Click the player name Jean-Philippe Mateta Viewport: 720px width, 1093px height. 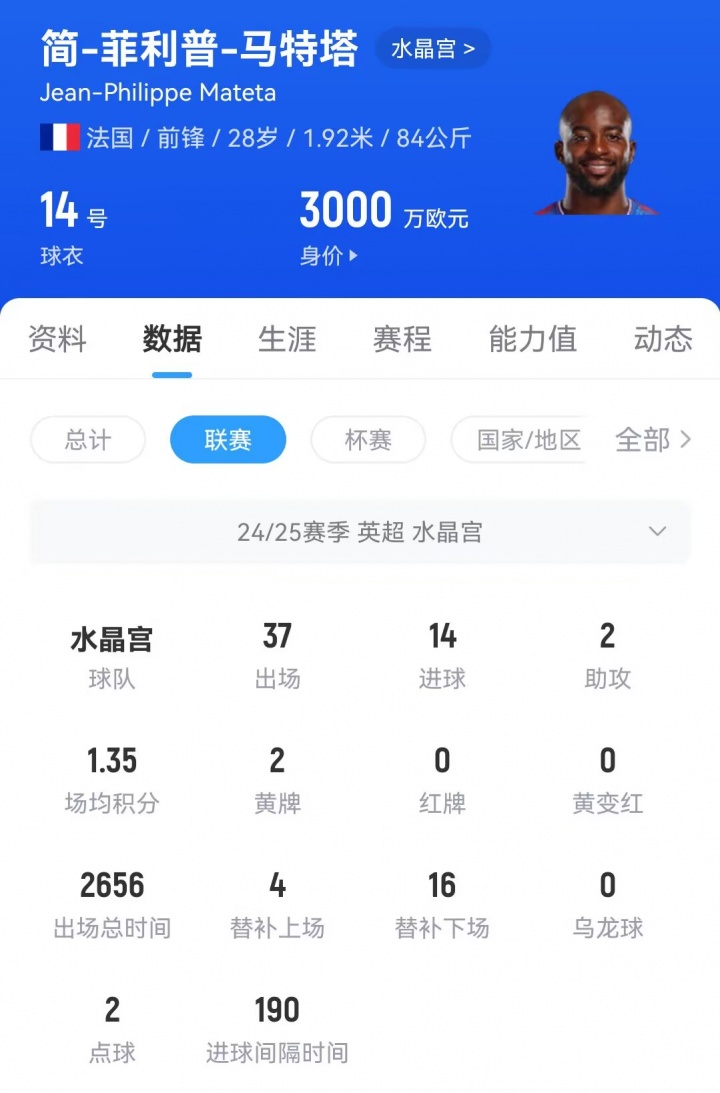pos(160,94)
